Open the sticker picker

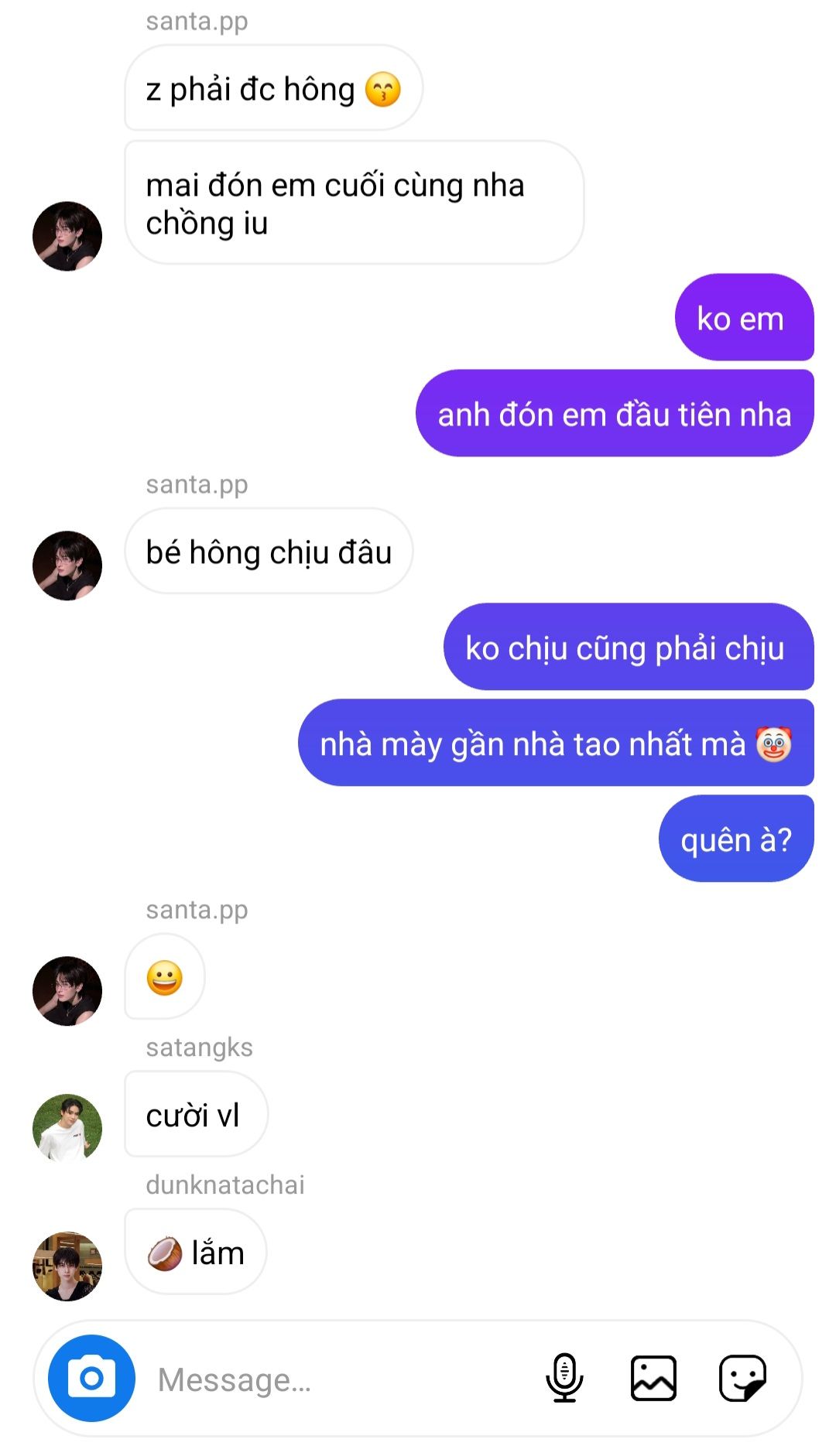742,1378
